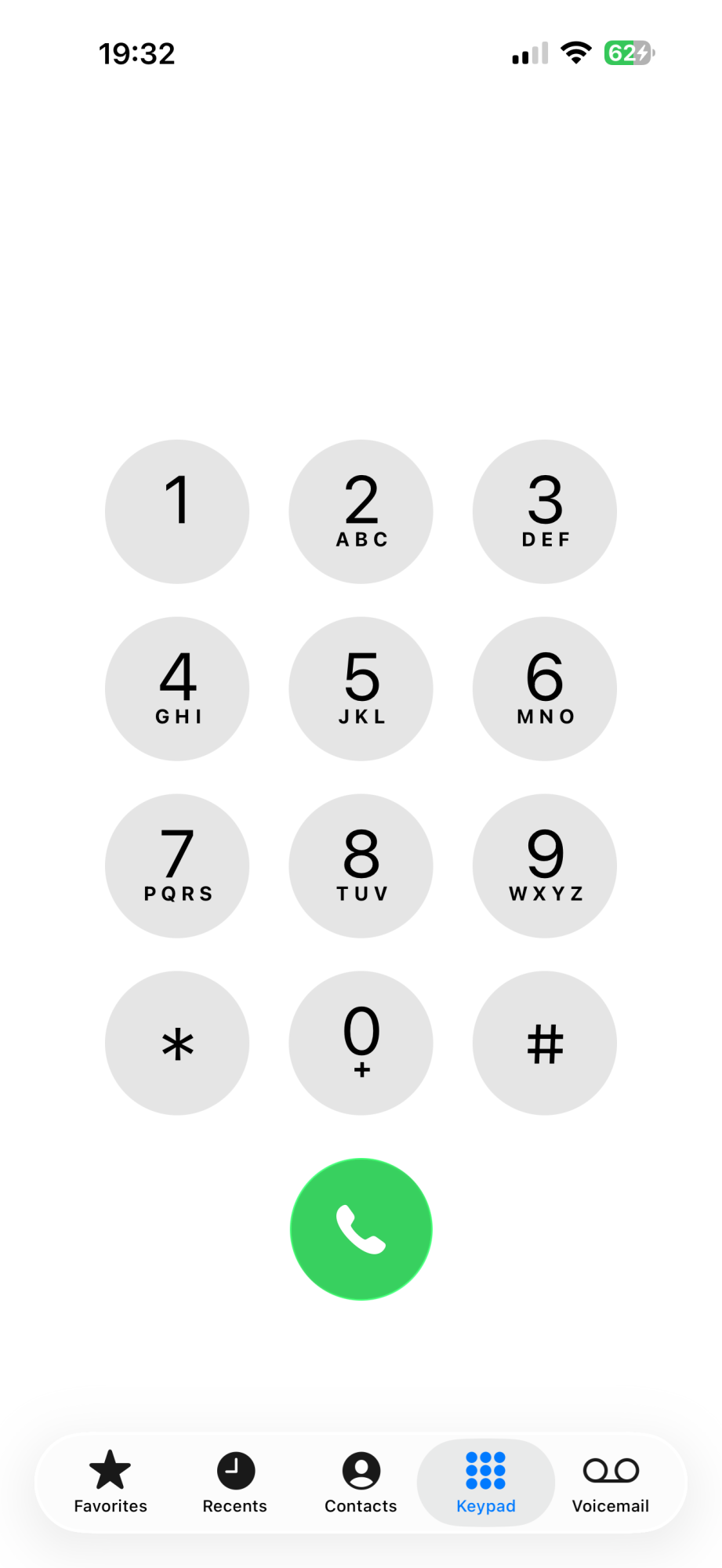
Task: Tap the green phone call icon
Action: coord(361,1228)
